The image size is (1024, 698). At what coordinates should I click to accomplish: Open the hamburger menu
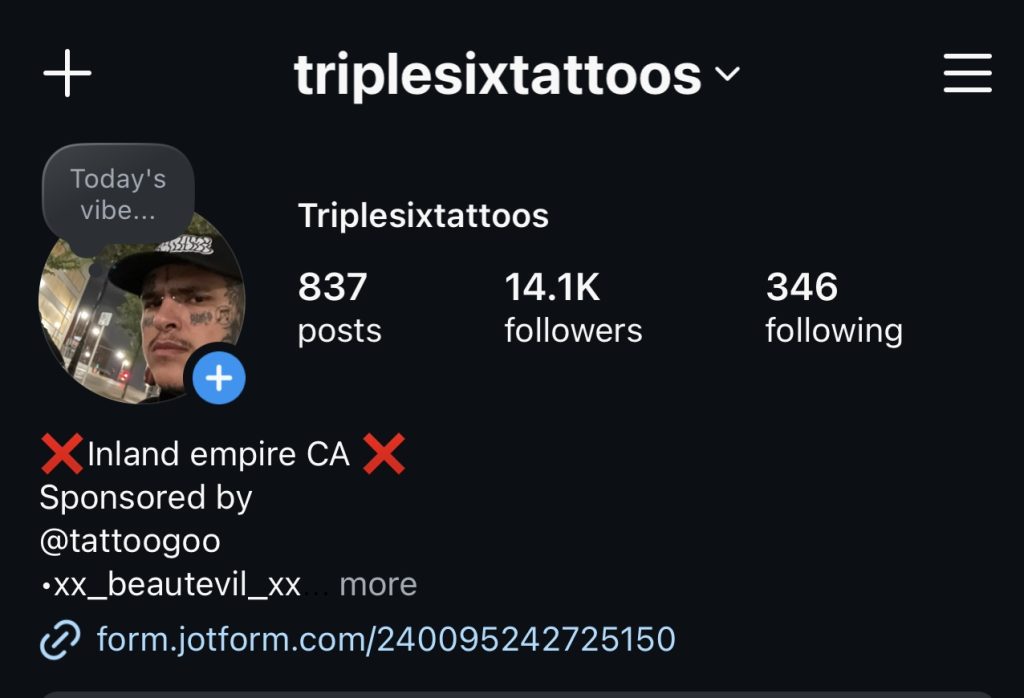click(x=967, y=74)
